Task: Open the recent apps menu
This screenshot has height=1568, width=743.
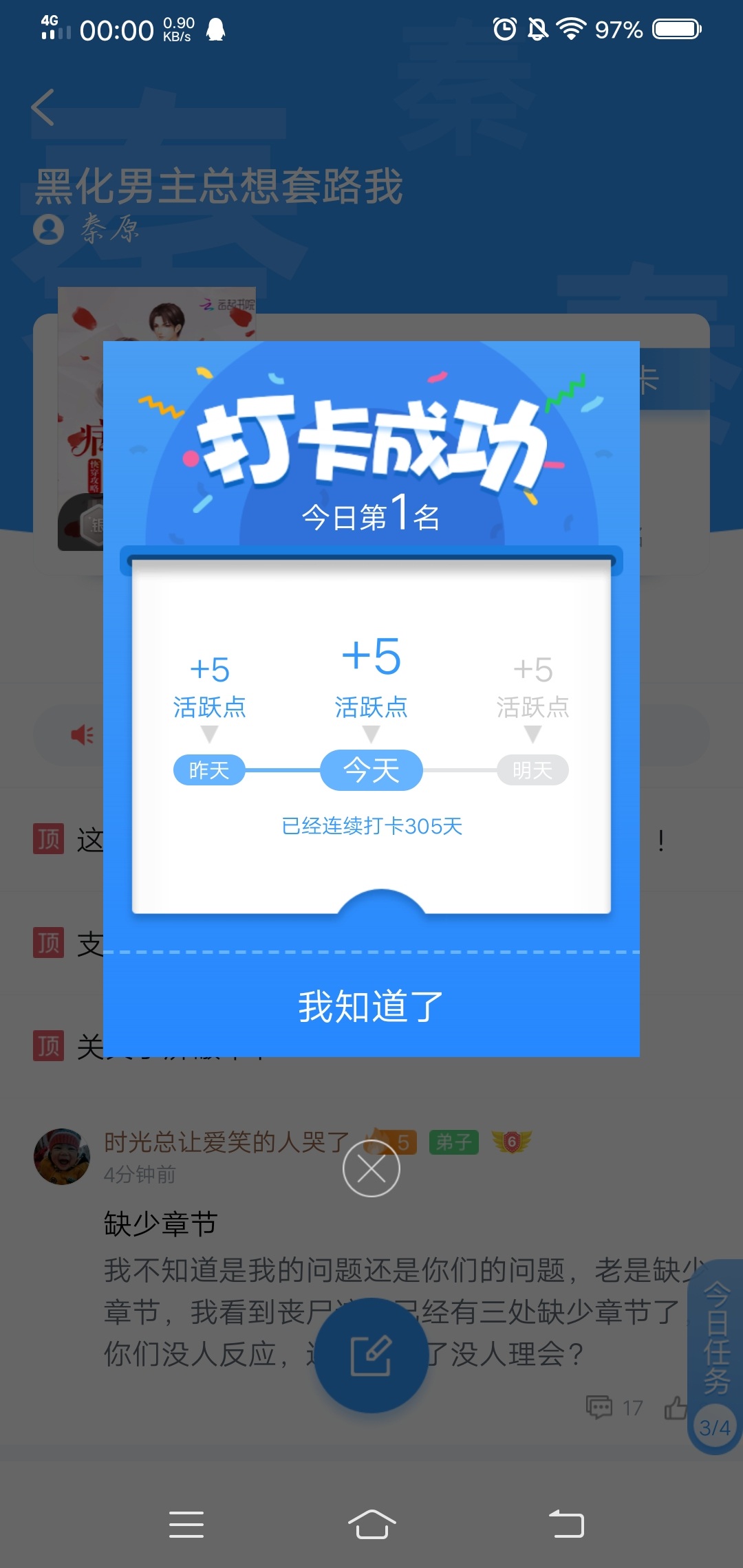Action: (x=186, y=1524)
